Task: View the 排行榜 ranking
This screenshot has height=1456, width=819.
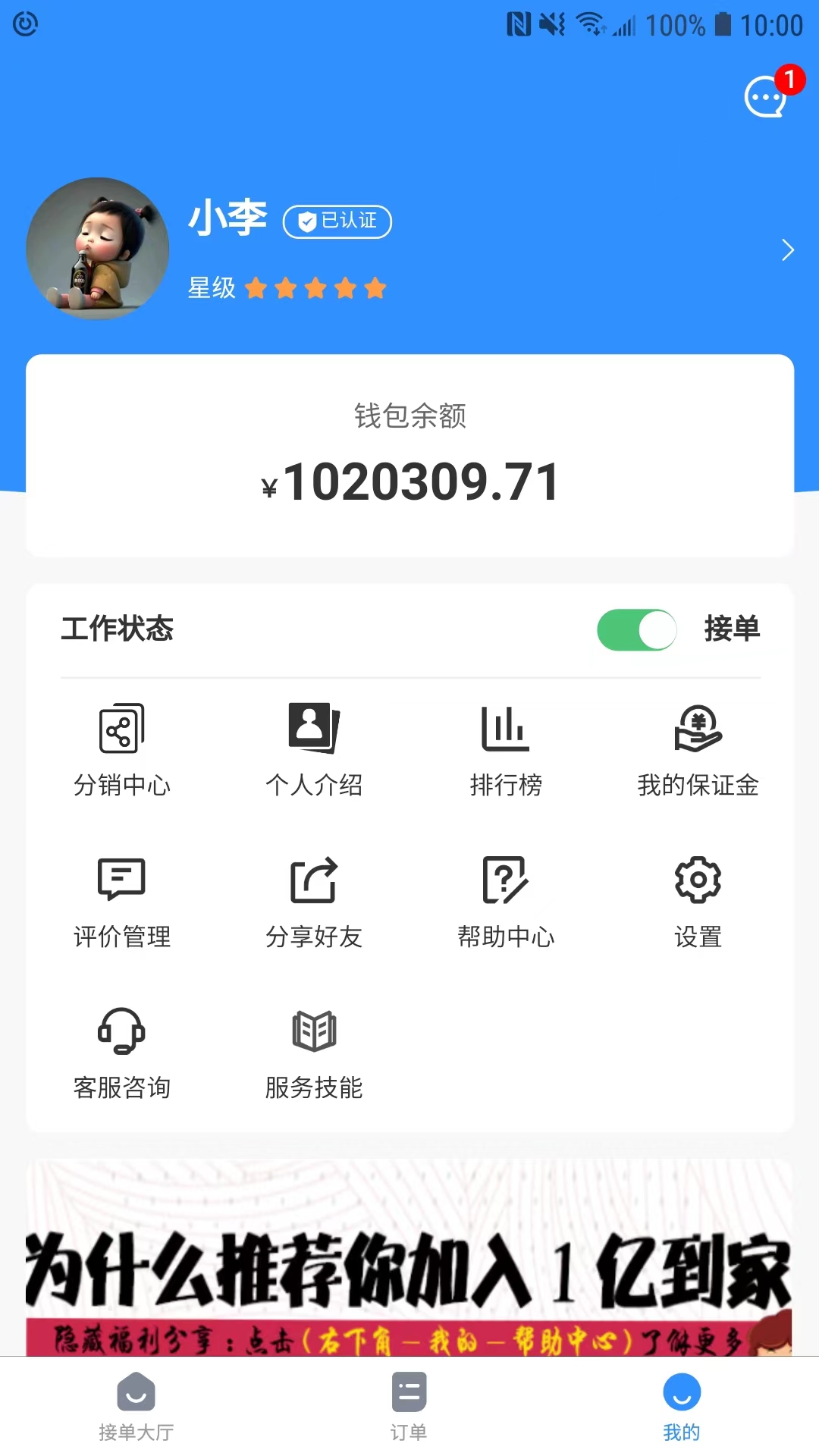Action: pyautogui.click(x=506, y=750)
